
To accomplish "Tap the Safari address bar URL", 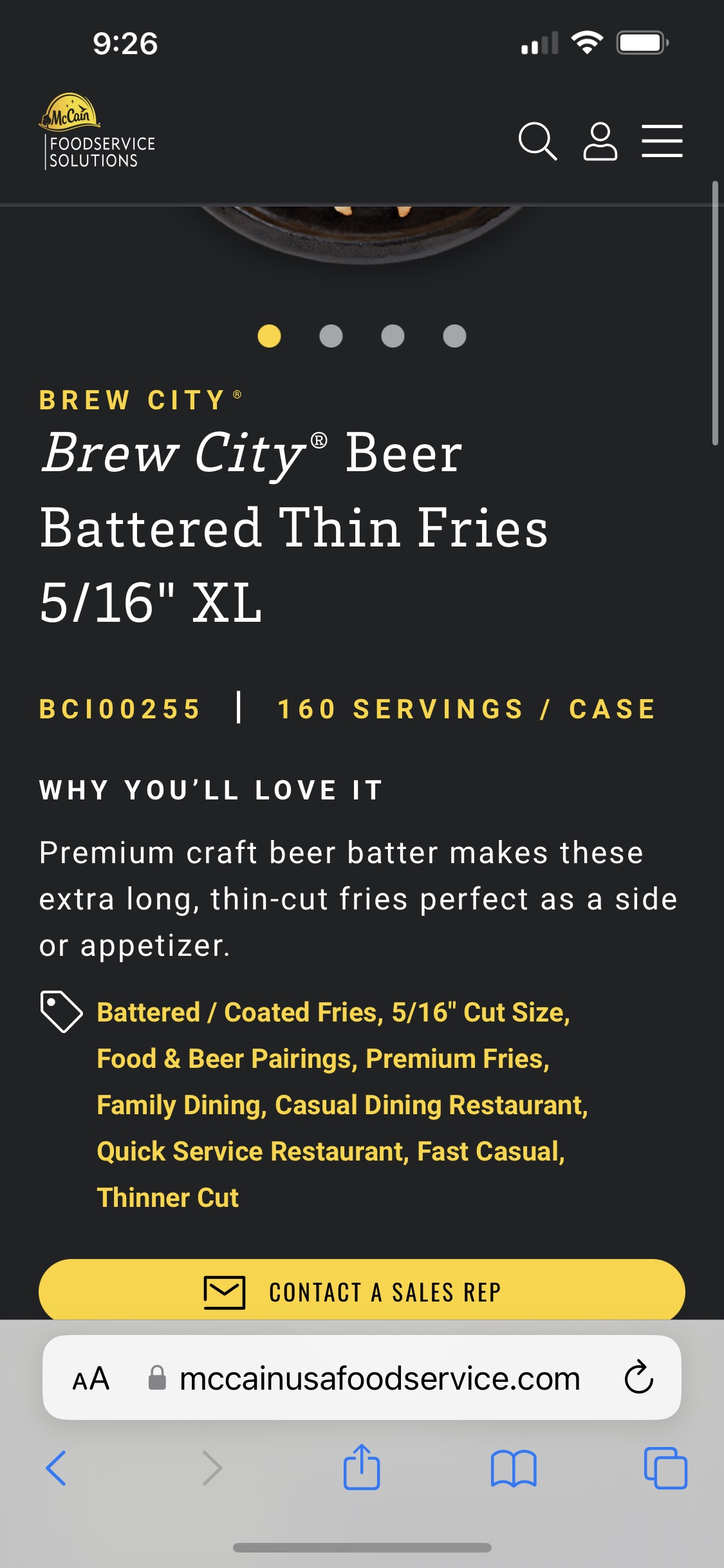I will coord(380,1379).
